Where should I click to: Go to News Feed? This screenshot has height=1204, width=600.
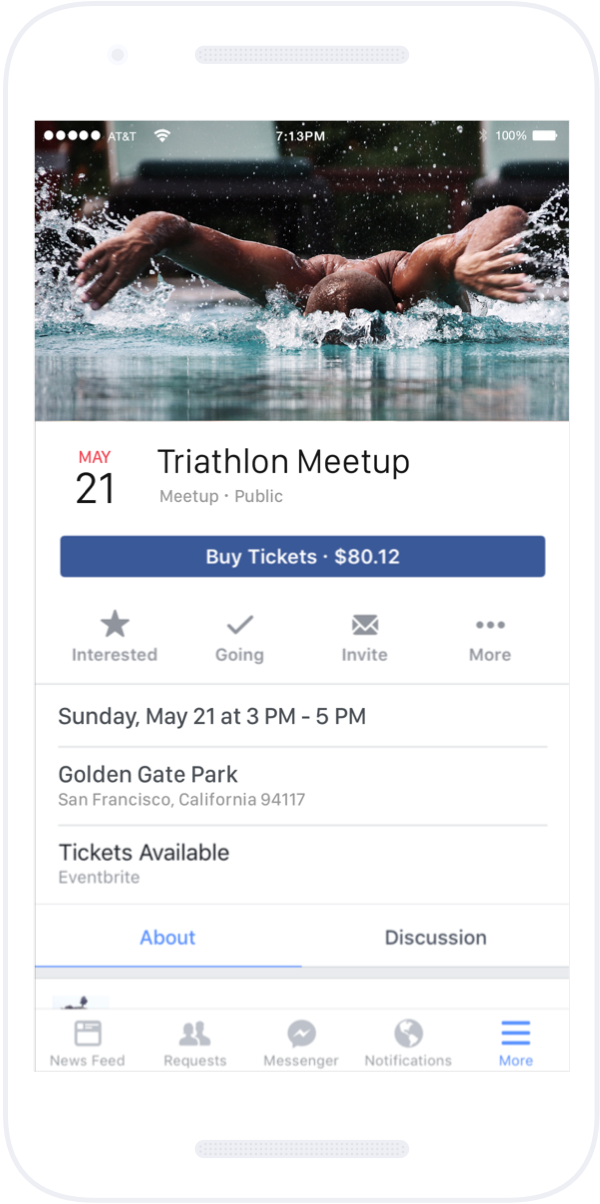pyautogui.click(x=87, y=1043)
